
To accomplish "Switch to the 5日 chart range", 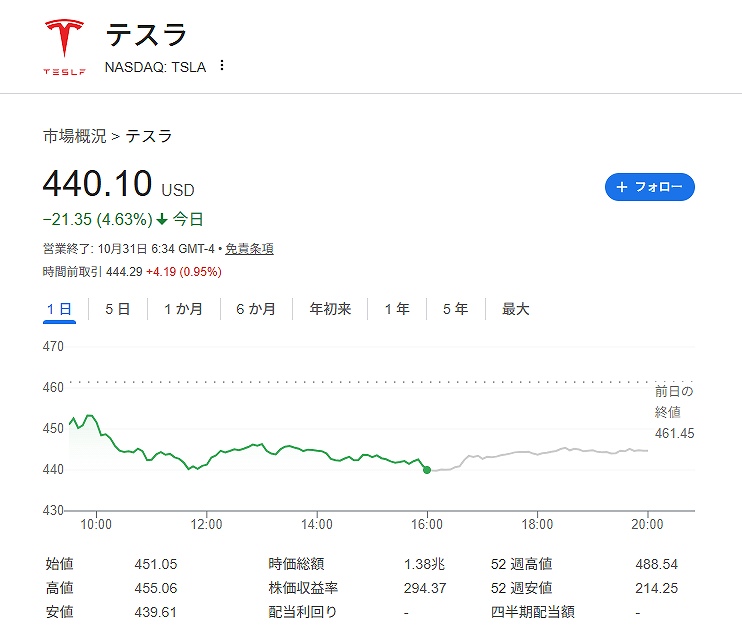I will click(x=117, y=309).
